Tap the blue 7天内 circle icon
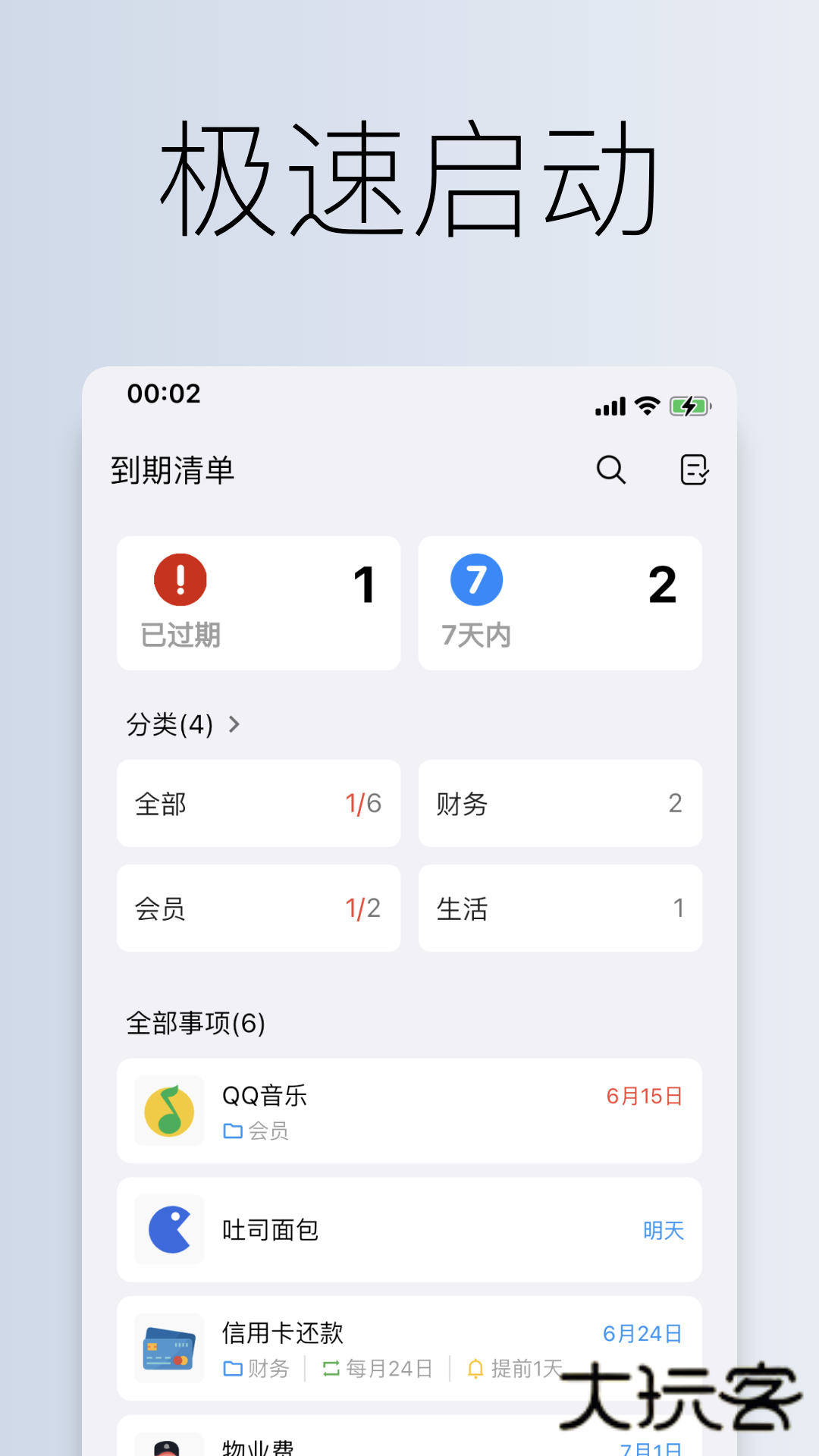This screenshot has width=819, height=1456. click(x=475, y=579)
